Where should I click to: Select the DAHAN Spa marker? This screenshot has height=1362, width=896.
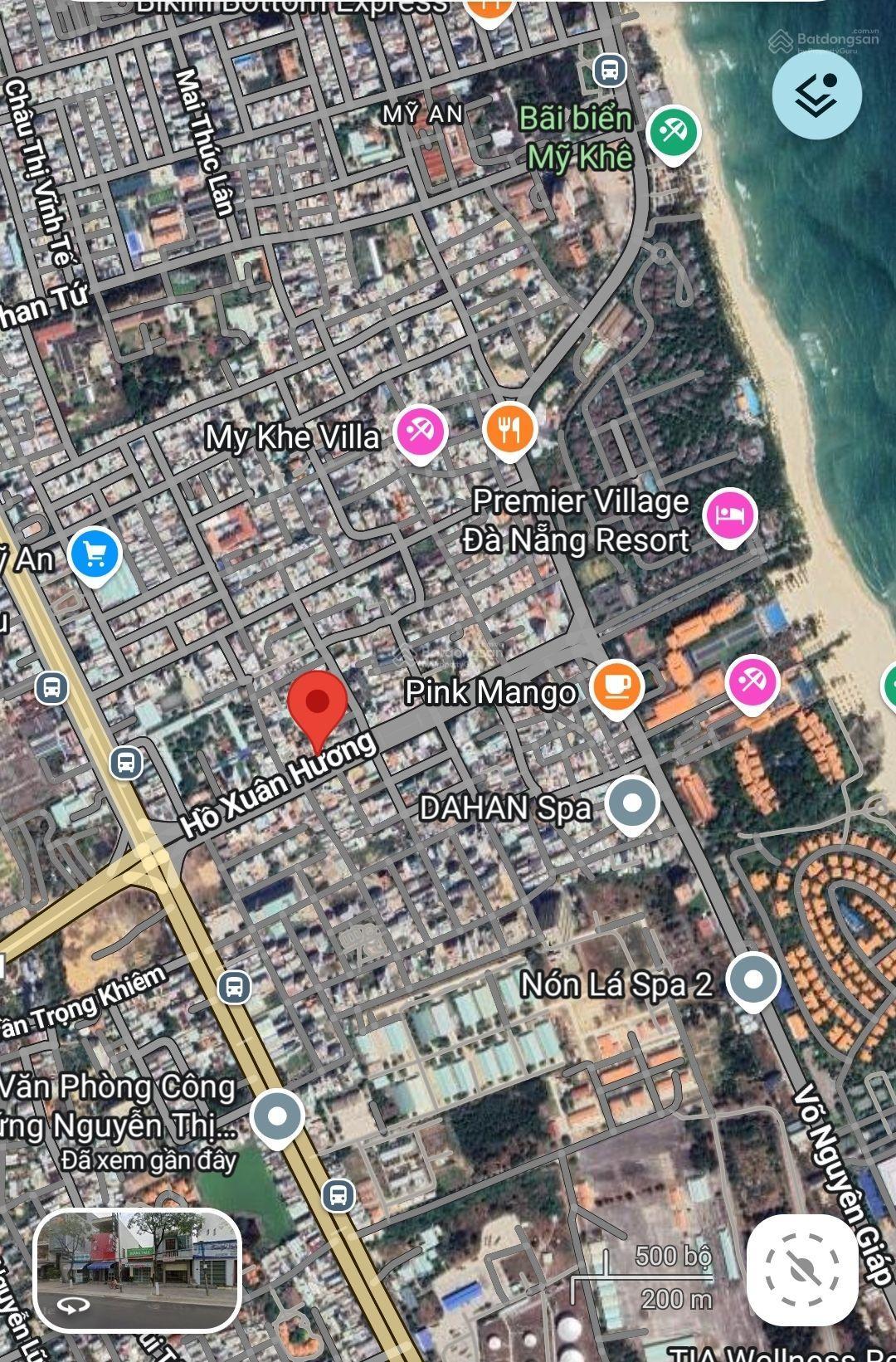coord(632,803)
